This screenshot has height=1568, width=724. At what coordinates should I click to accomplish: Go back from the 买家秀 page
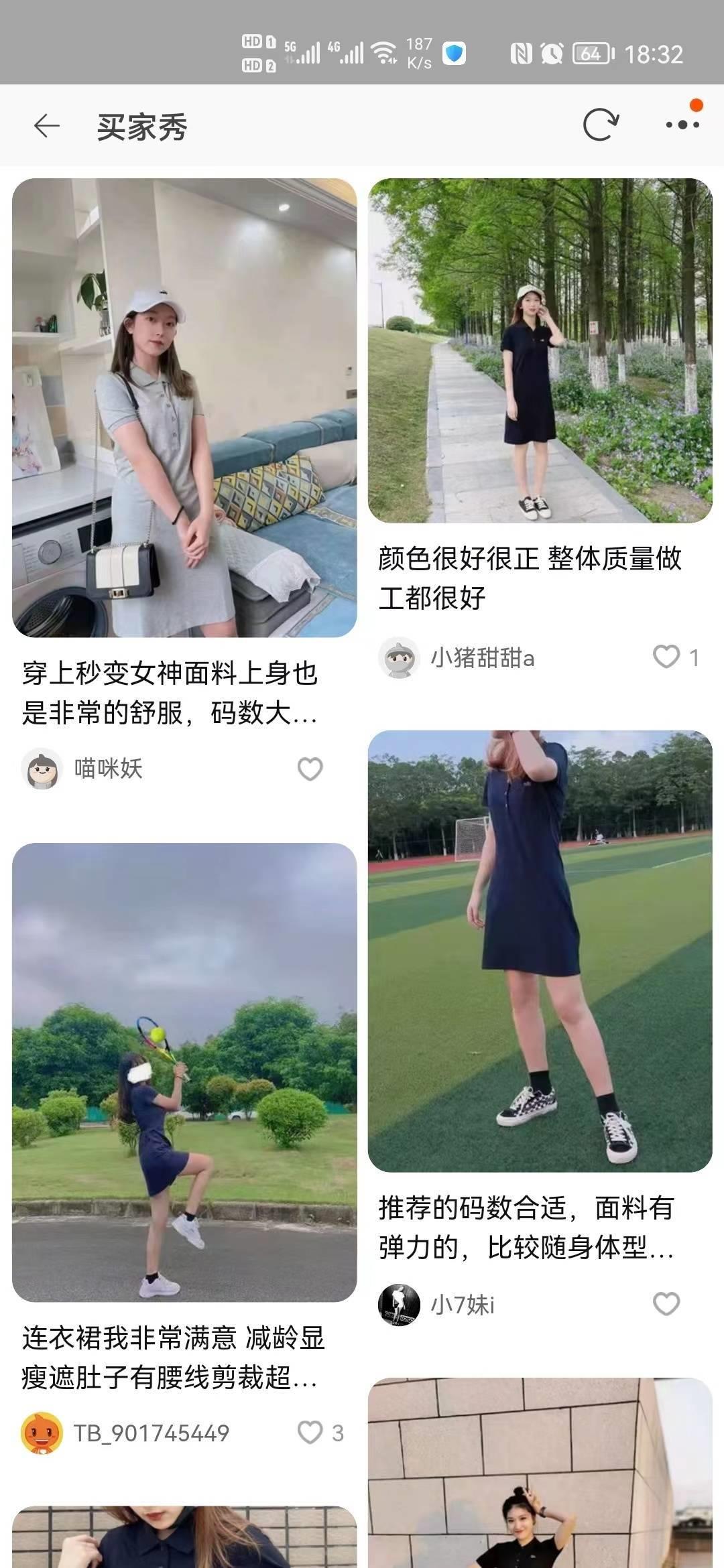pyautogui.click(x=47, y=125)
